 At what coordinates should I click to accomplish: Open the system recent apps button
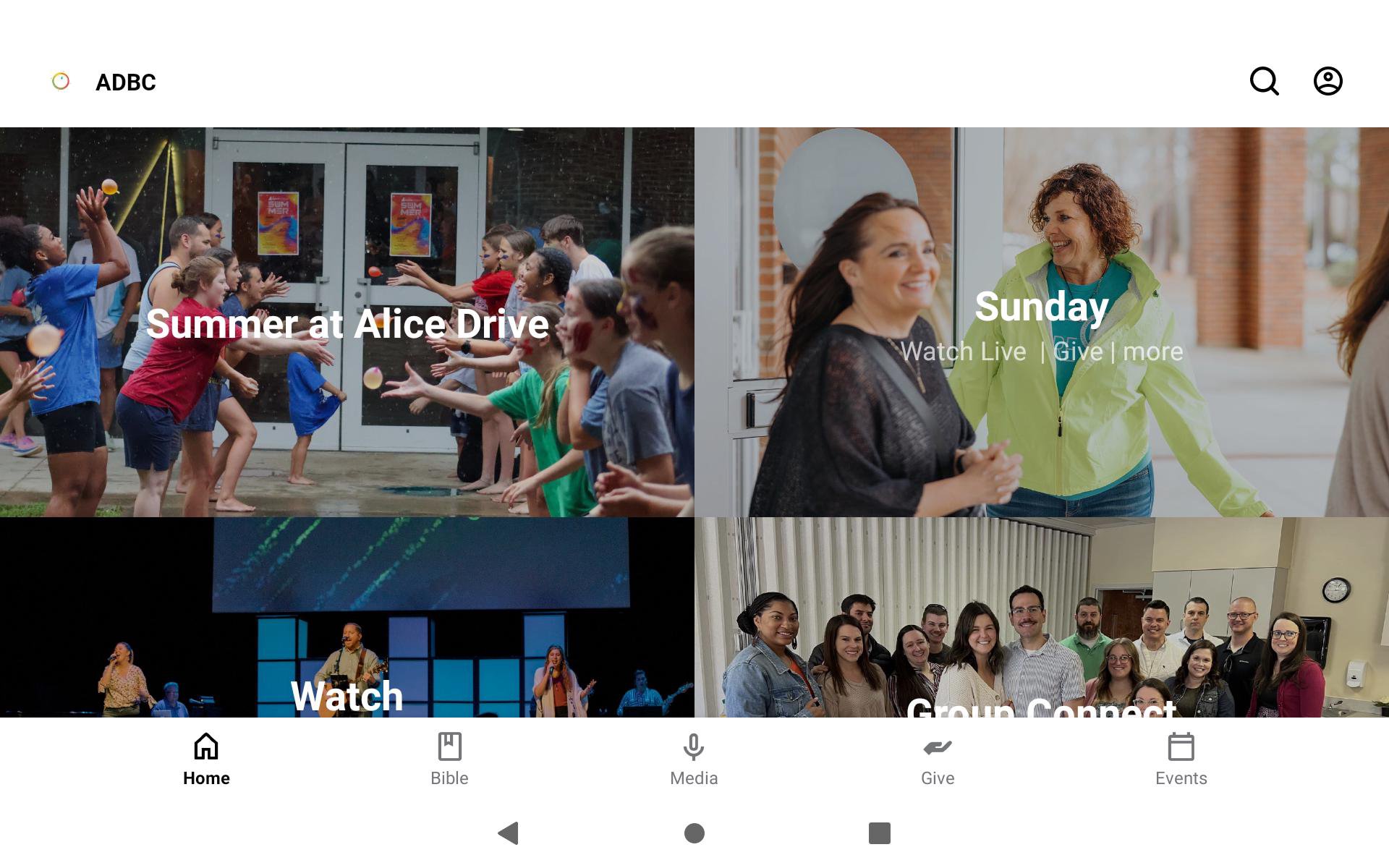pos(879,833)
